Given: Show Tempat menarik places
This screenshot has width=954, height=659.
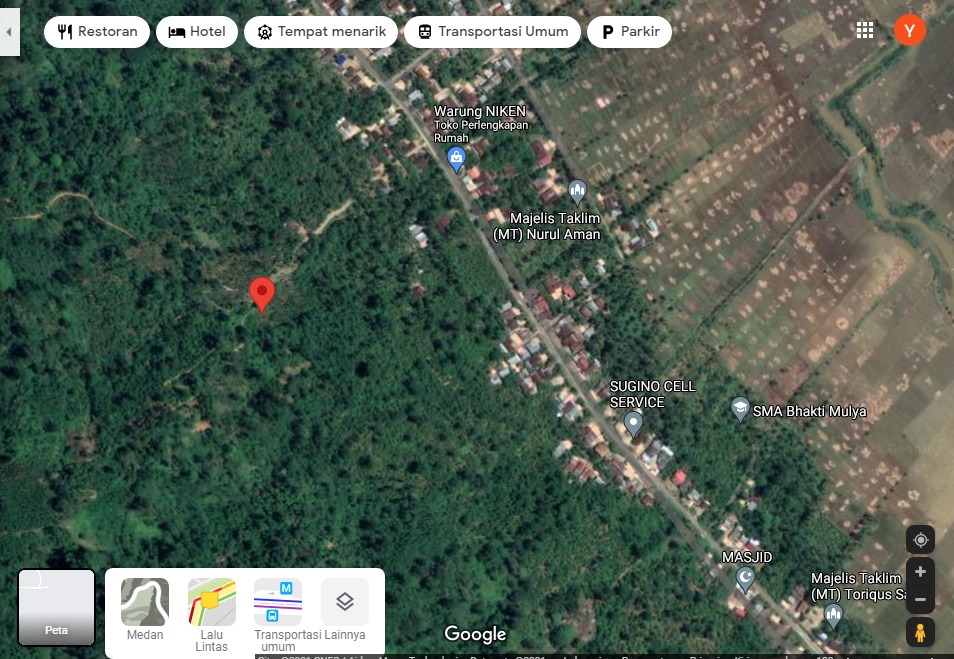Looking at the screenshot, I should (x=321, y=32).
